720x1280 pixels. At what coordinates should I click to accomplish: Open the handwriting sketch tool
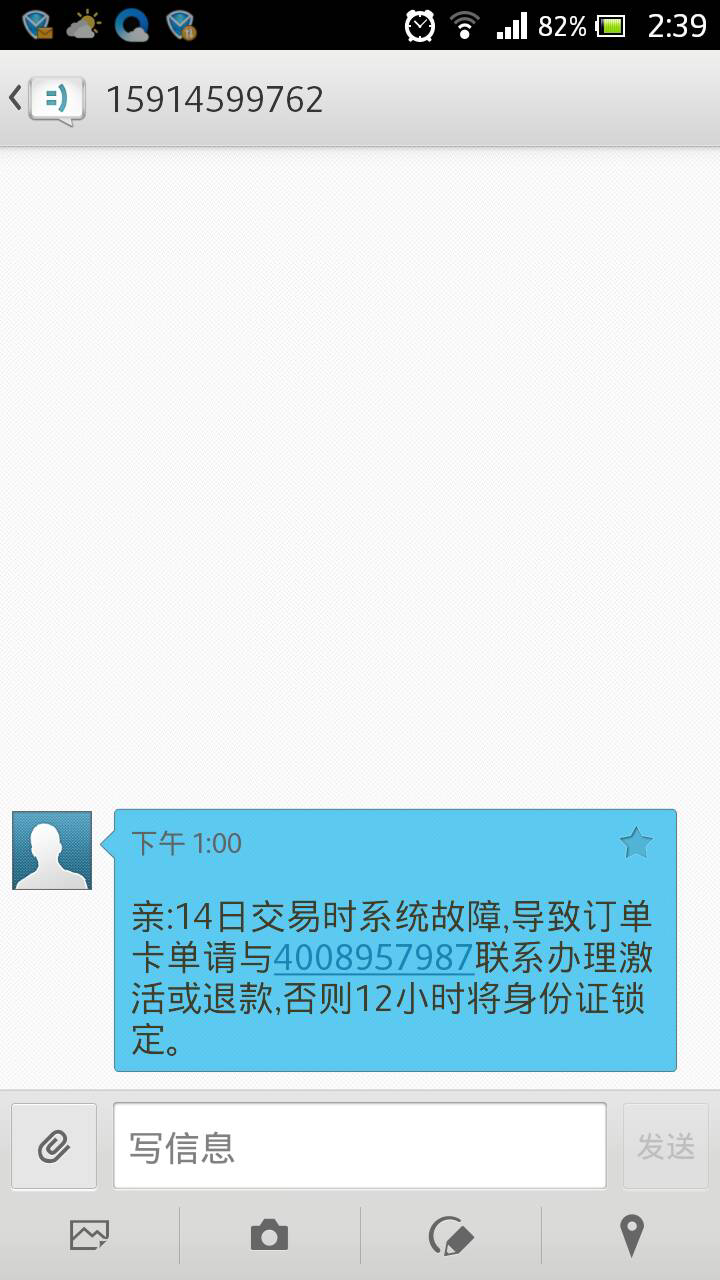coord(451,1236)
